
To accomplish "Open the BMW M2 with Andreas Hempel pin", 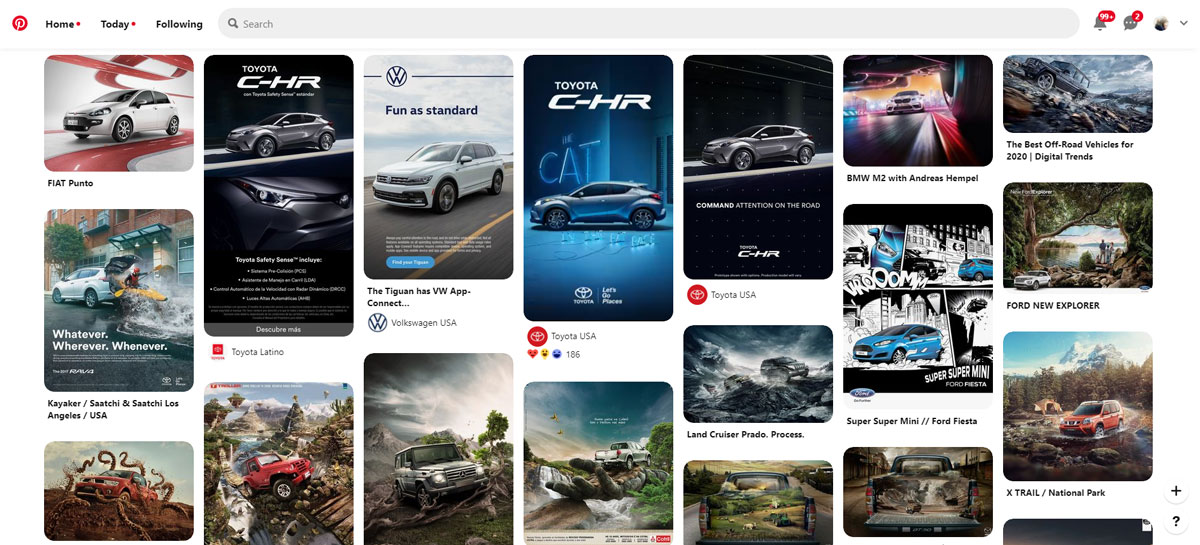I will point(918,110).
